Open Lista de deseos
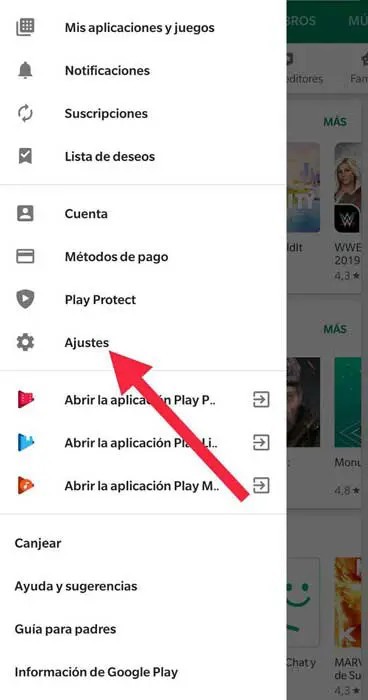The height and width of the screenshot is (700, 368). (143, 156)
